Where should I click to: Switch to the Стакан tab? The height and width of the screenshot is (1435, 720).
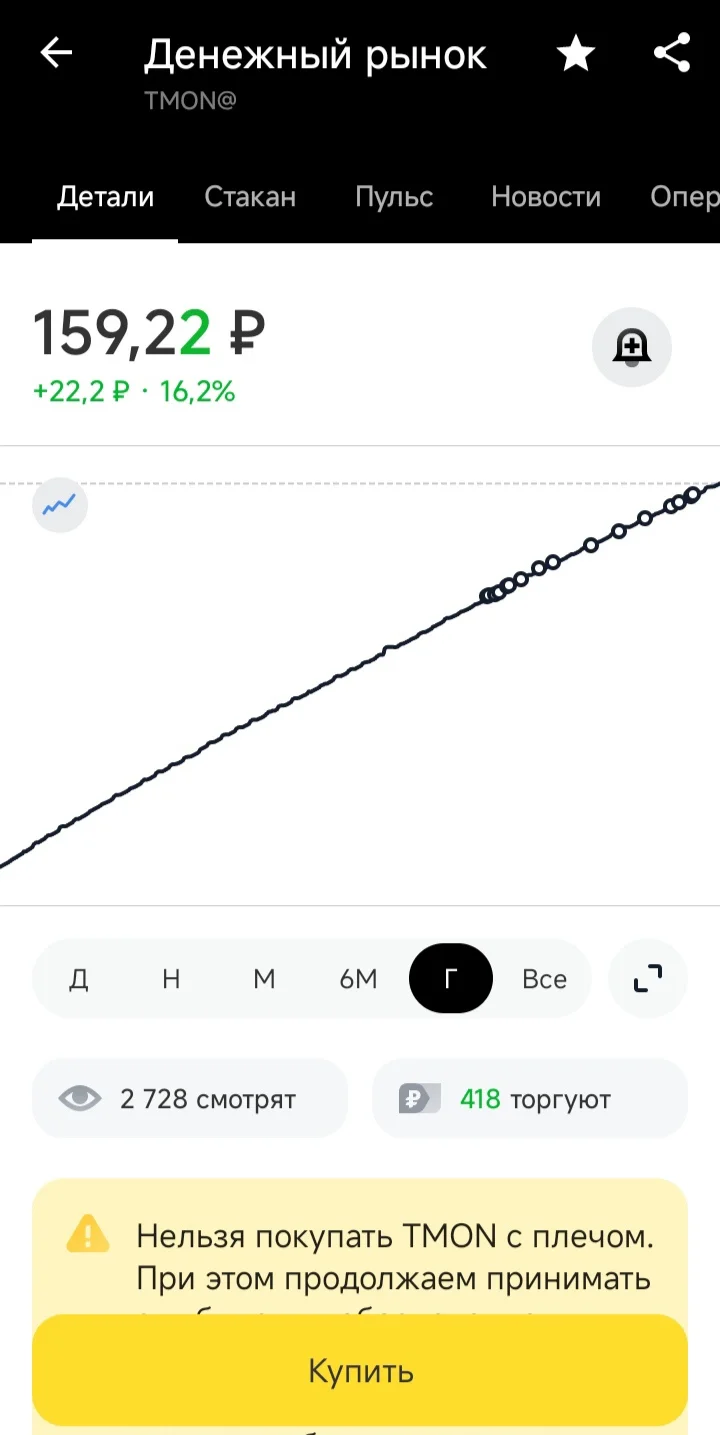coord(250,197)
